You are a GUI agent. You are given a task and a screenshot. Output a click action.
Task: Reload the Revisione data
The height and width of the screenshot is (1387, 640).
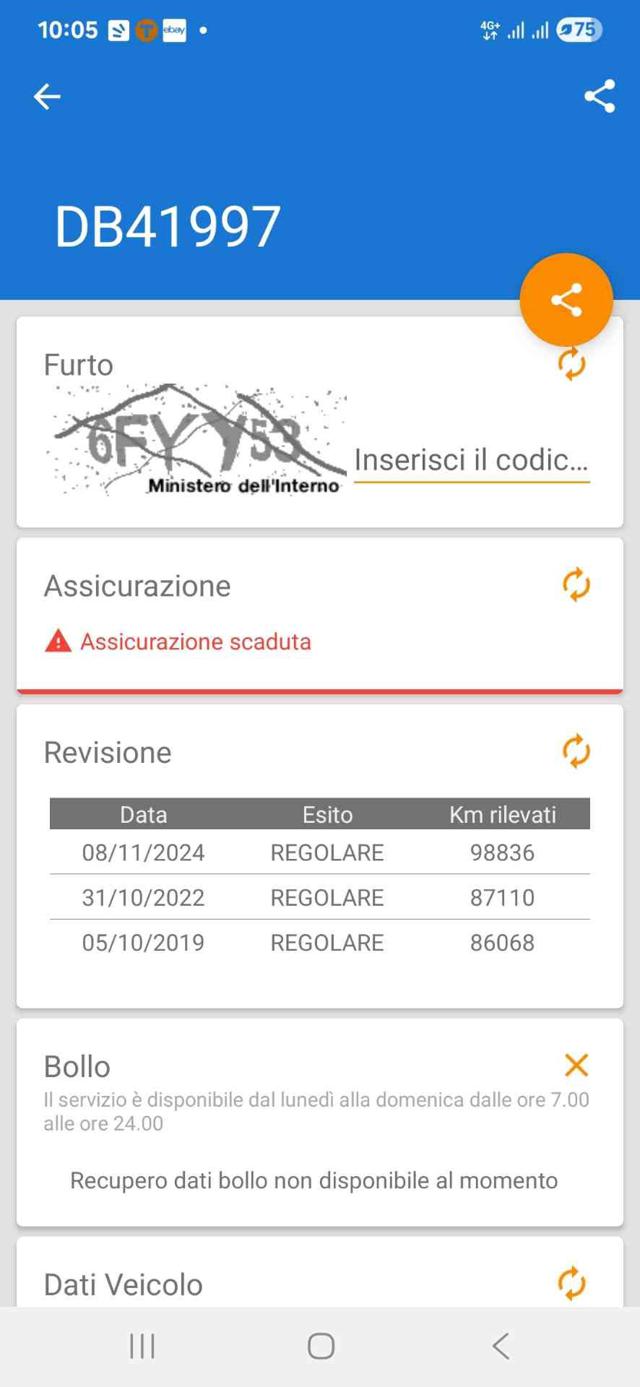[x=576, y=751]
